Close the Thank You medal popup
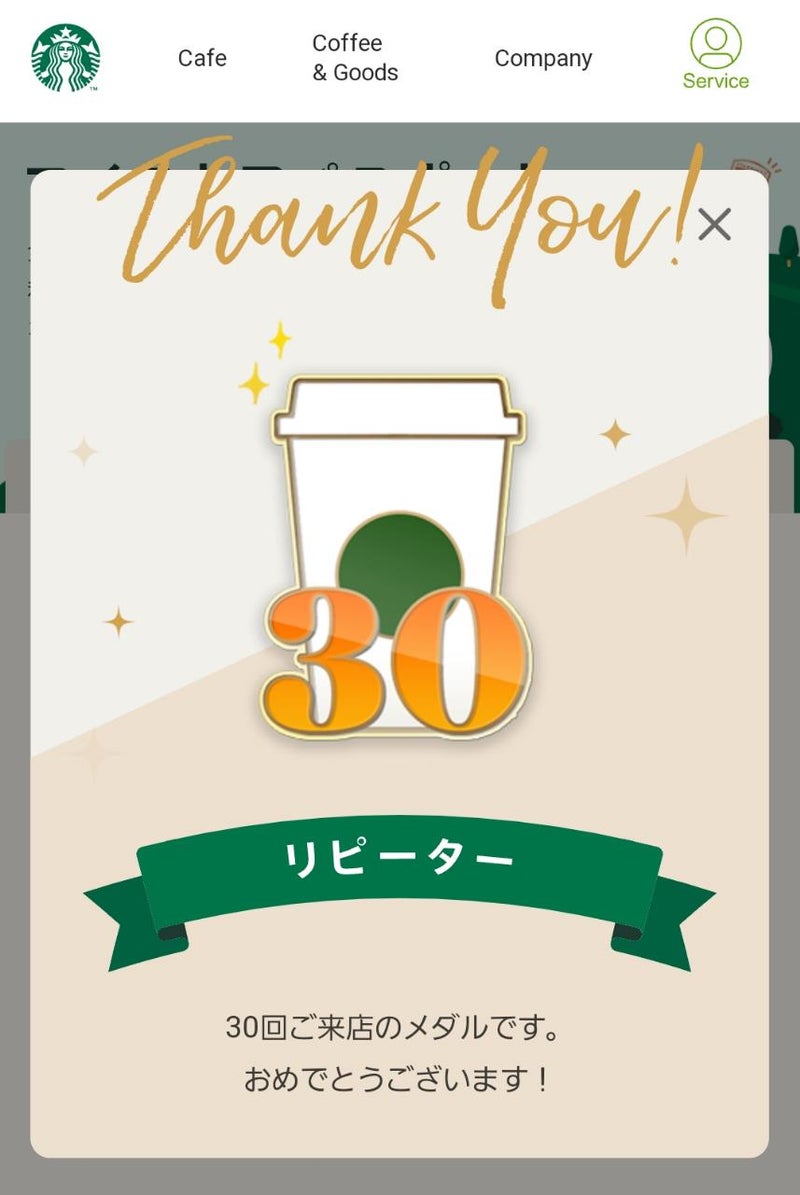The width and height of the screenshot is (800, 1195). (714, 225)
